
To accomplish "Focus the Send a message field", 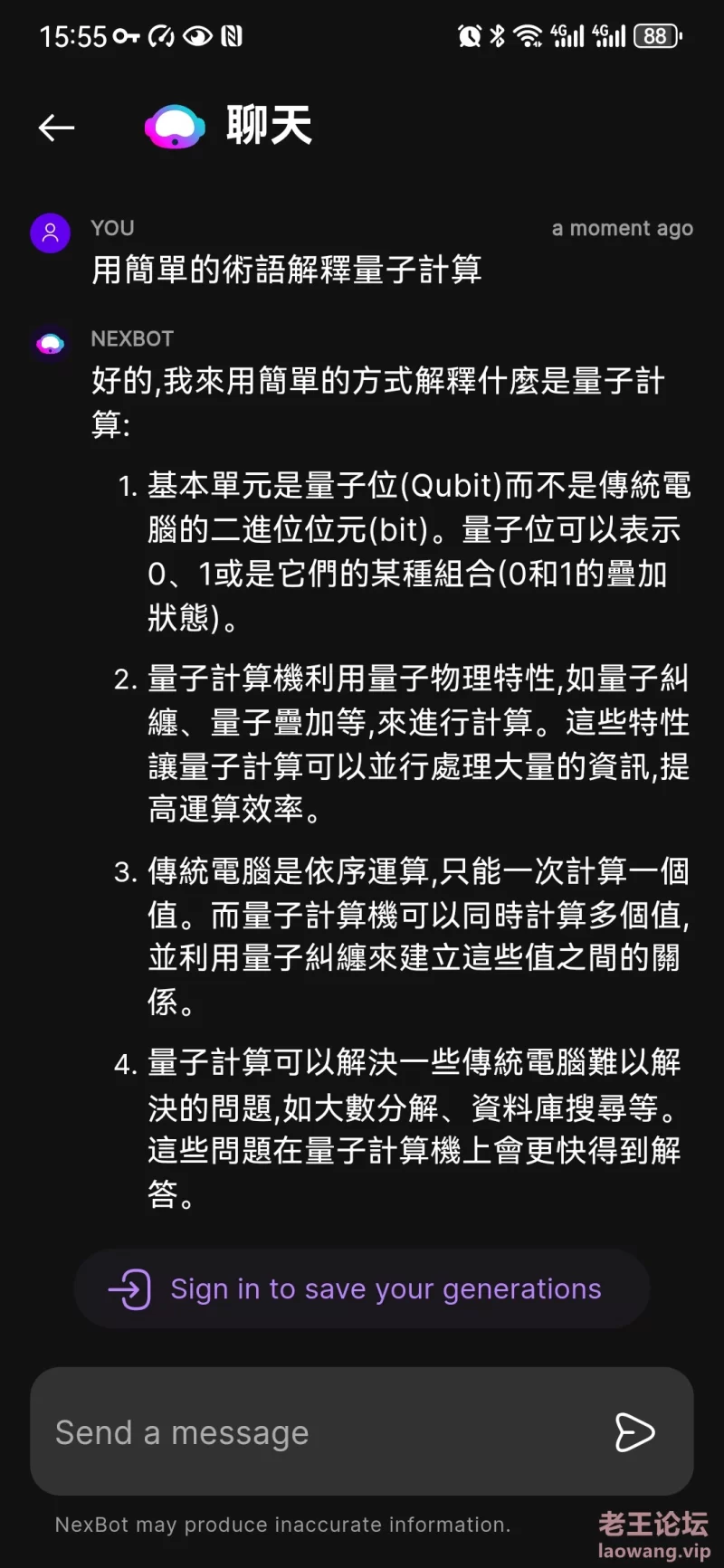I will pos(326,1432).
